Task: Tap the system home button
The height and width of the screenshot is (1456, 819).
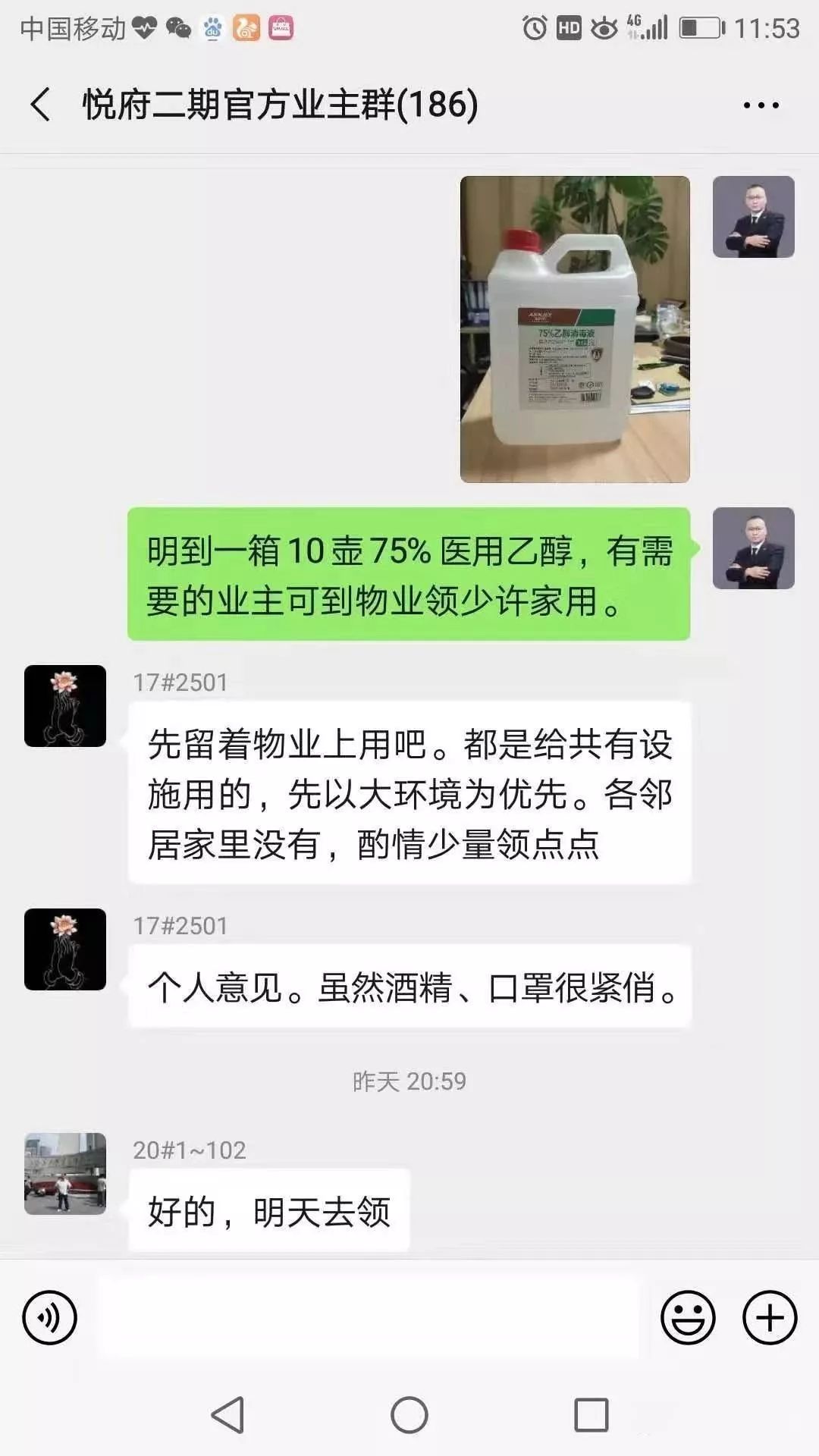Action: click(x=409, y=1415)
